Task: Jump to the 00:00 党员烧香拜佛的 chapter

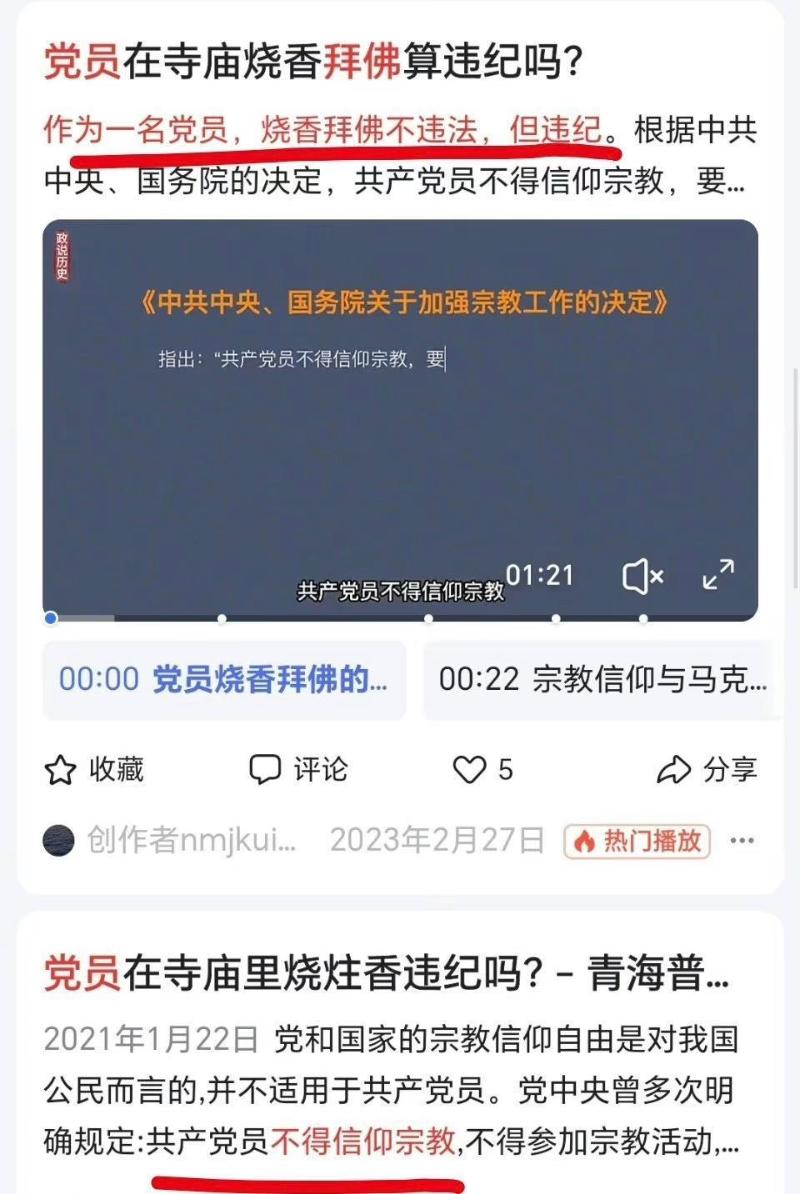Action: [x=224, y=680]
